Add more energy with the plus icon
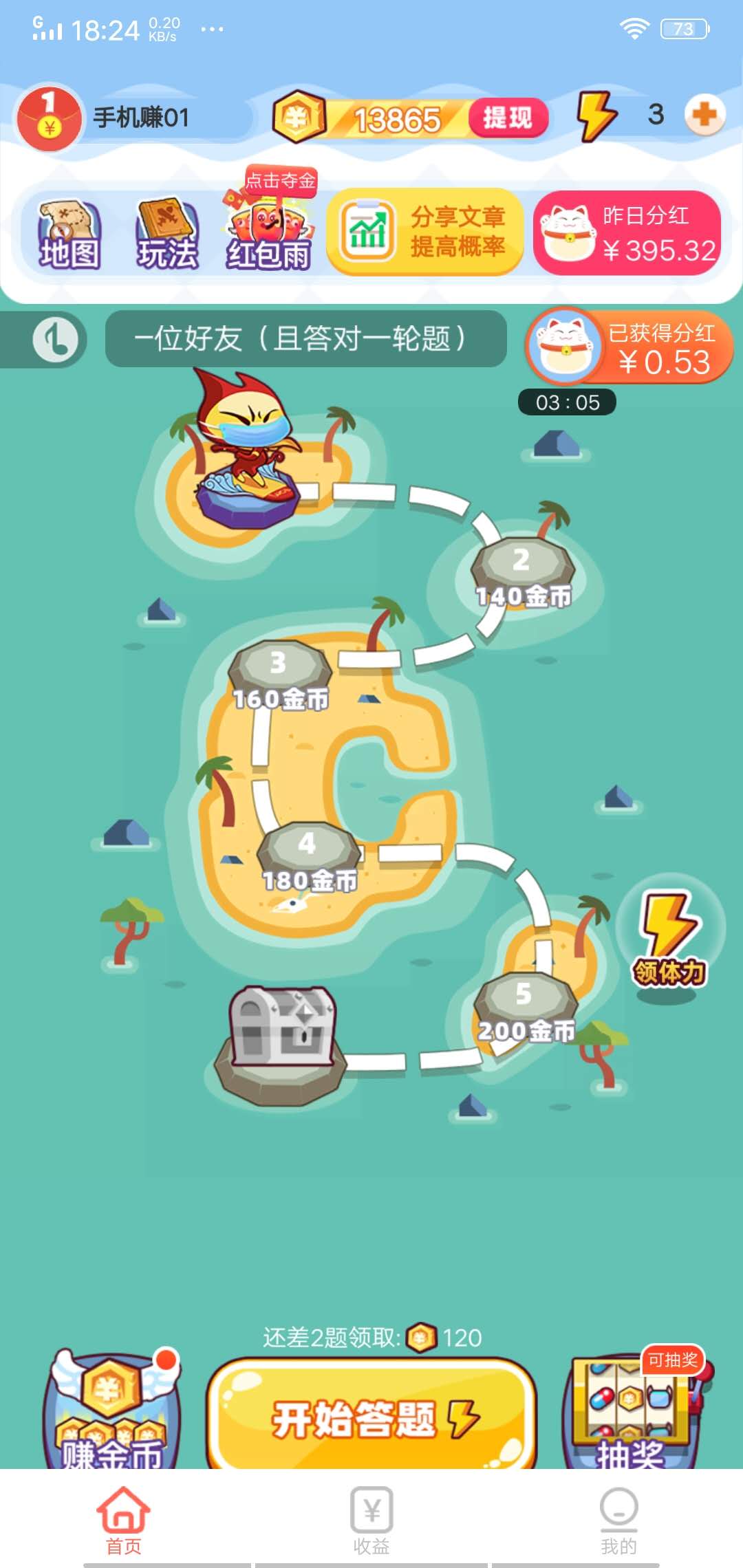 coord(704,115)
